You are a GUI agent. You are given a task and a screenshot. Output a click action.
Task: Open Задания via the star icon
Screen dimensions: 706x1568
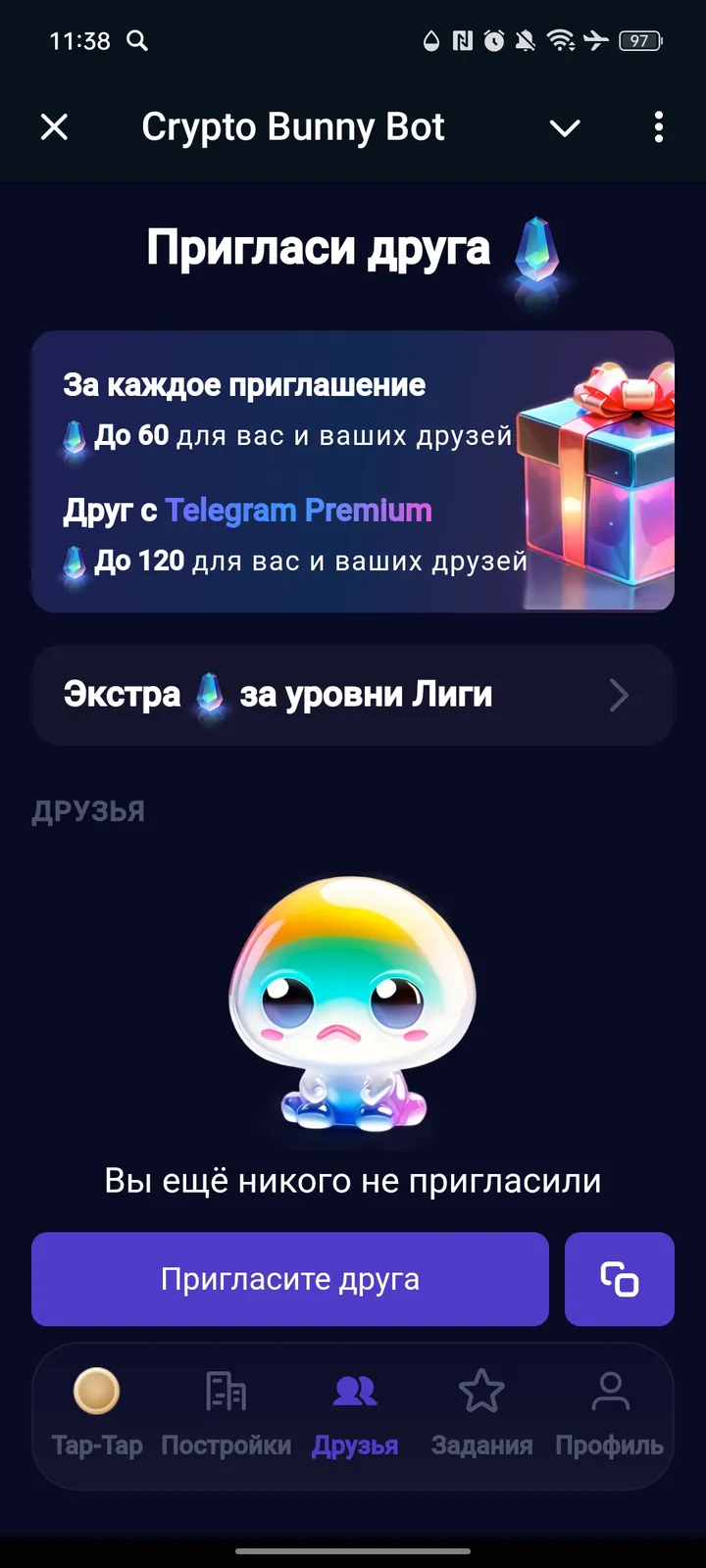(x=483, y=1391)
